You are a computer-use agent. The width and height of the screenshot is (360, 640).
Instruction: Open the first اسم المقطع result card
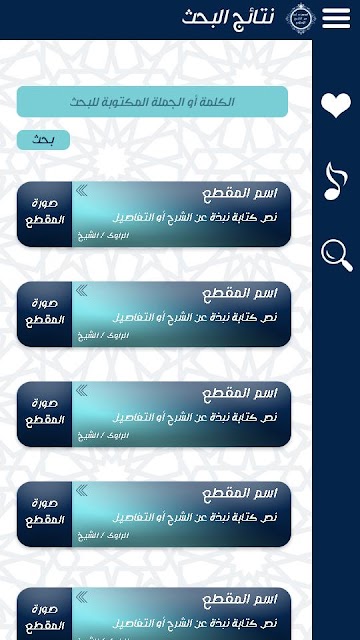pos(154,214)
